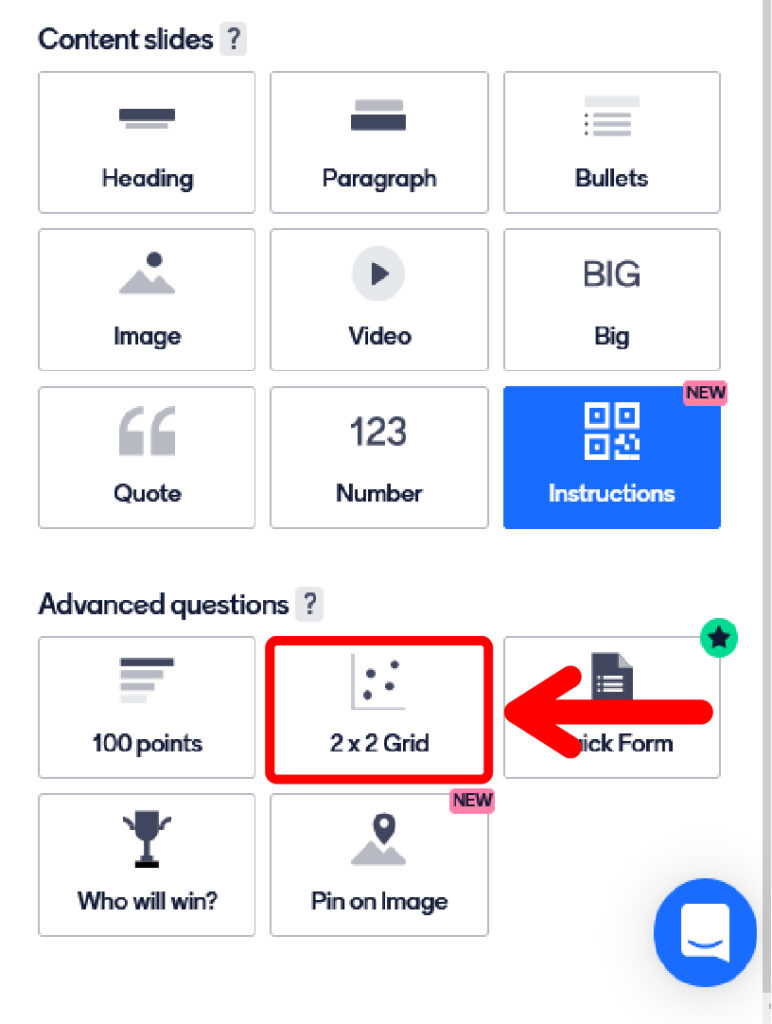Choose the 2 x 2 Grid question

[x=379, y=707]
